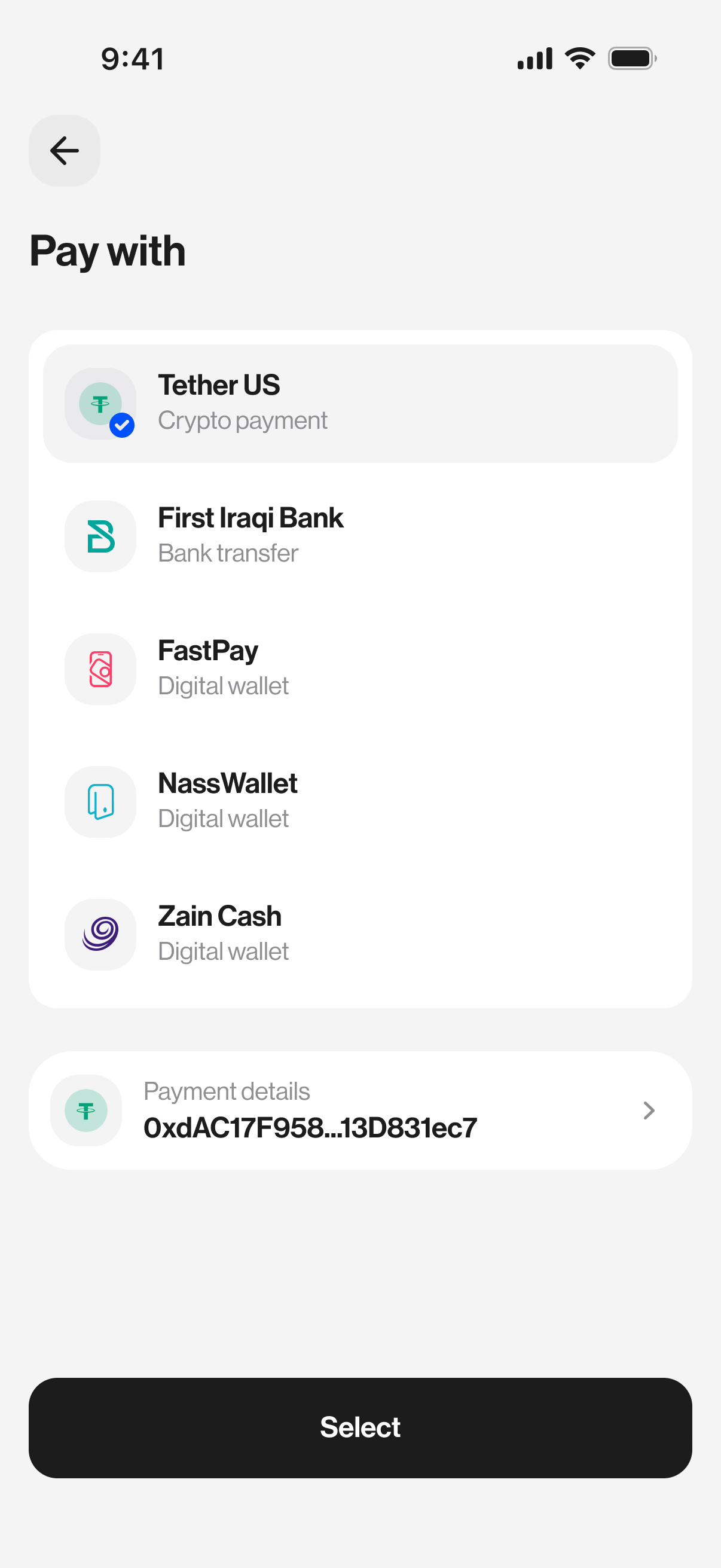Open the Pay with heading area
This screenshot has height=1568, width=721.
click(108, 251)
